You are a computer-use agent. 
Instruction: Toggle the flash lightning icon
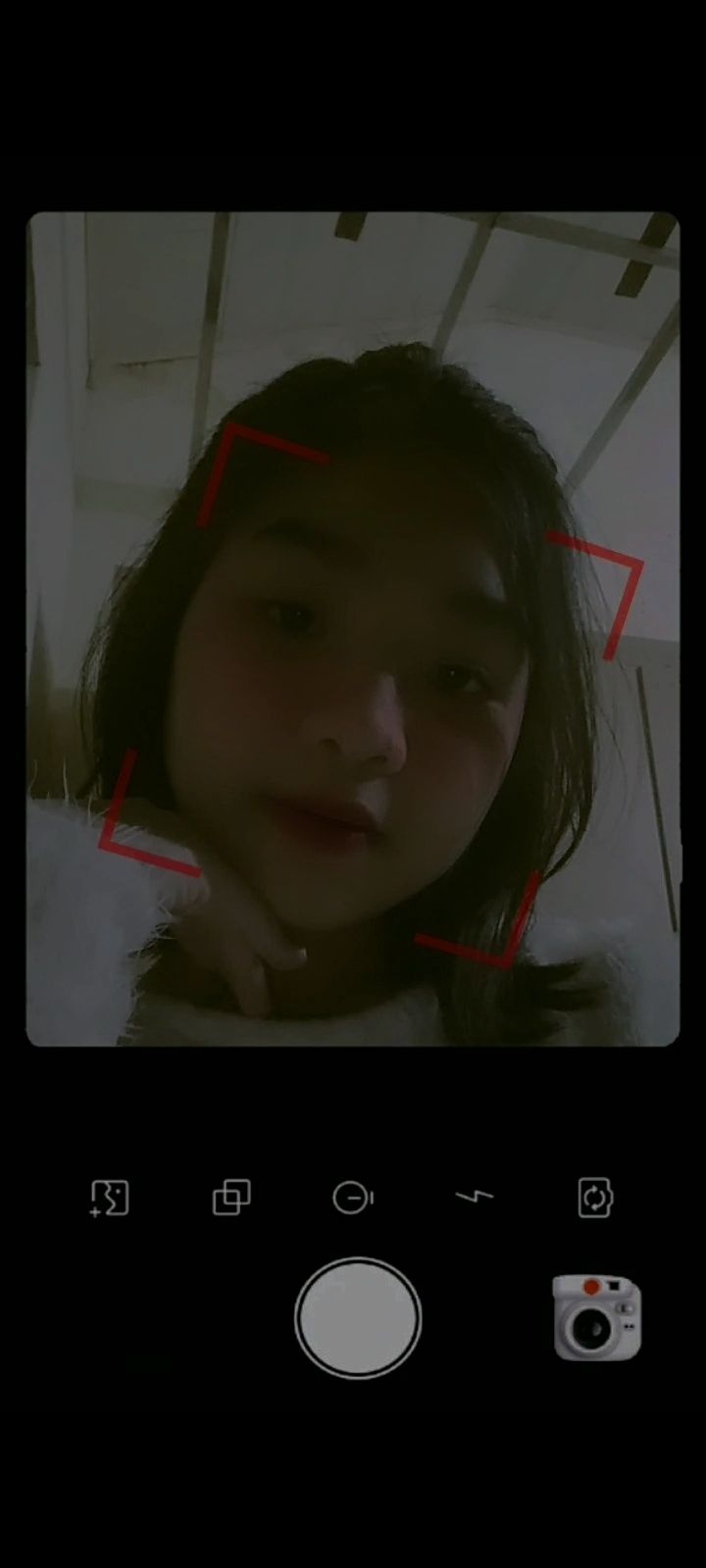point(475,1197)
